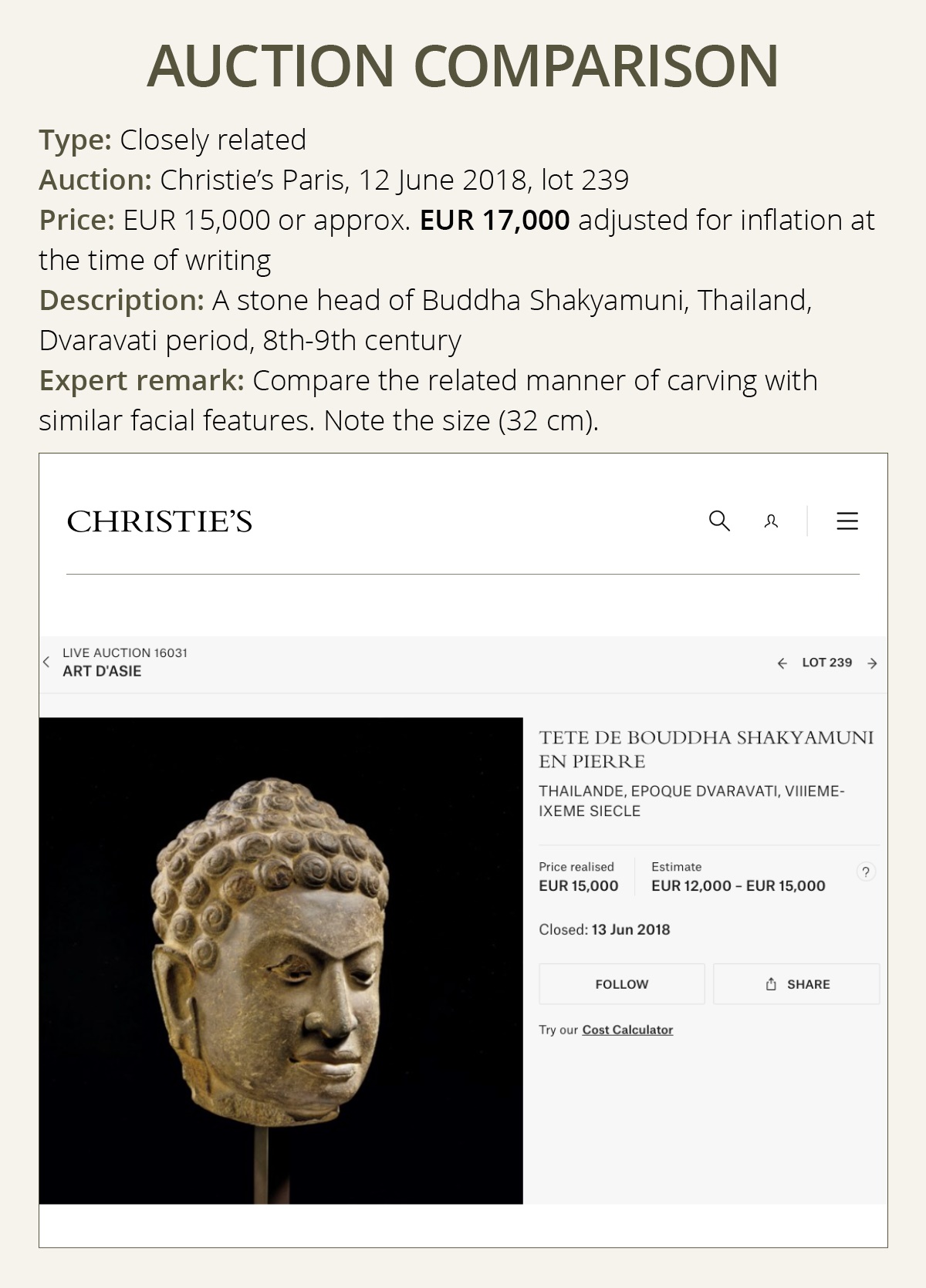Open the estimate help question-mark icon
926x1288 pixels.
pos(866,873)
